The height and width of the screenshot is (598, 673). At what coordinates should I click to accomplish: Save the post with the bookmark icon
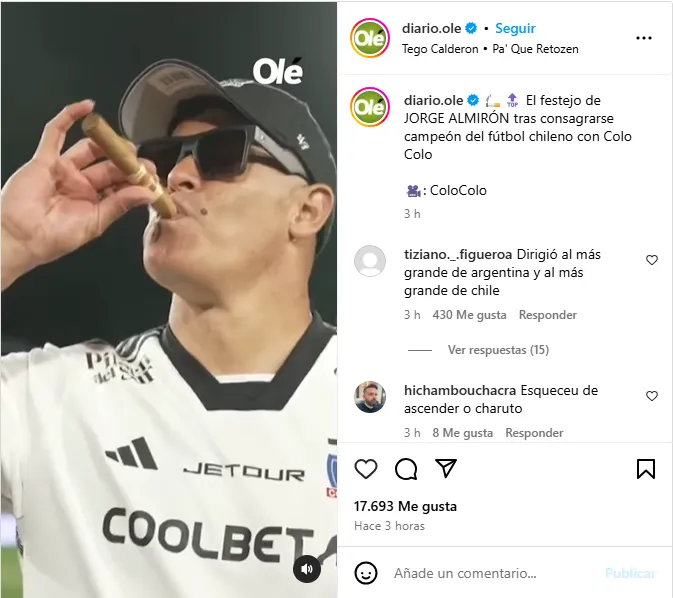coord(646,468)
